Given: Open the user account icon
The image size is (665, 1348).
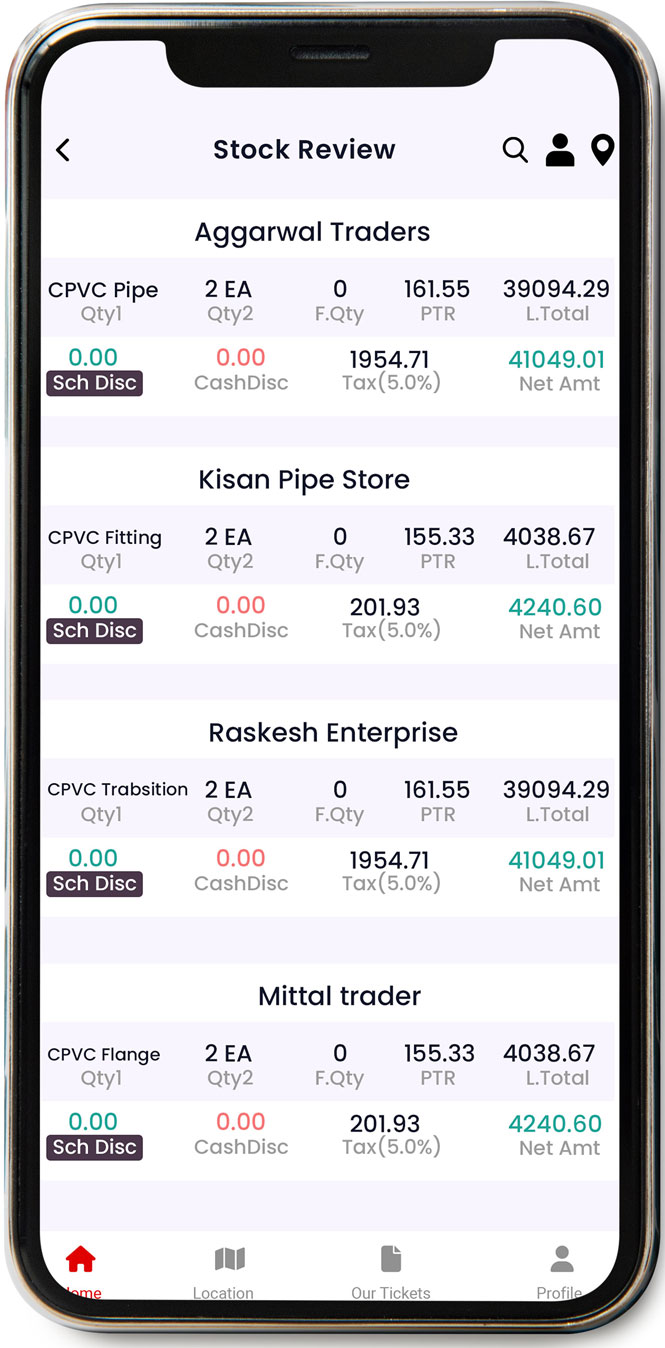Looking at the screenshot, I should coord(560,150).
